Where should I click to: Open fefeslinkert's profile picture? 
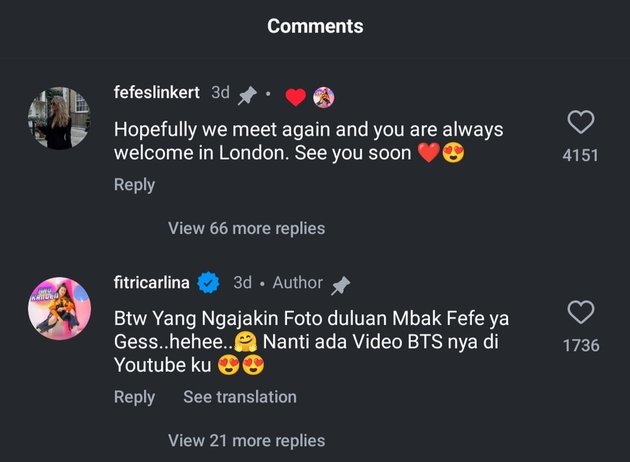tap(59, 118)
